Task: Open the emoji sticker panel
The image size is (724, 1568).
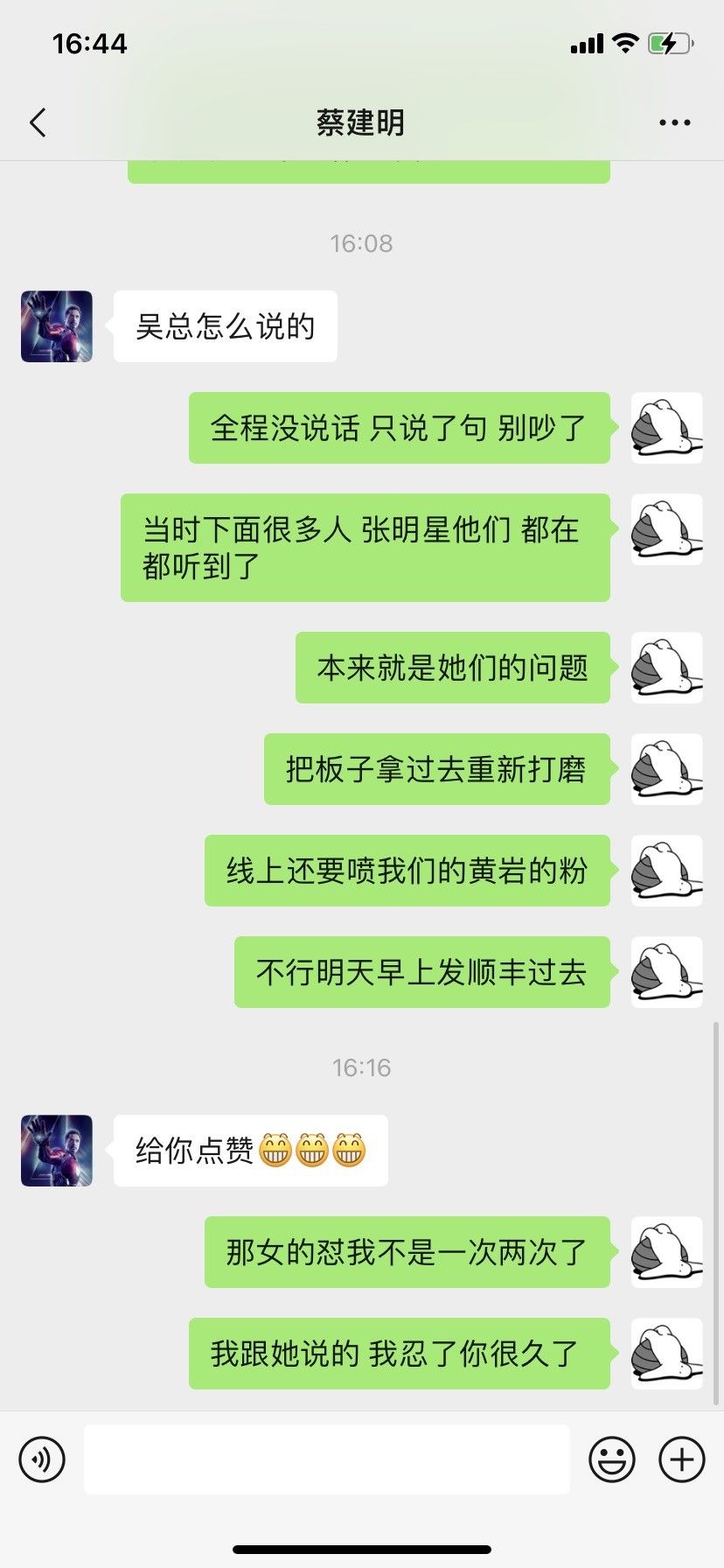Action: [x=612, y=1459]
